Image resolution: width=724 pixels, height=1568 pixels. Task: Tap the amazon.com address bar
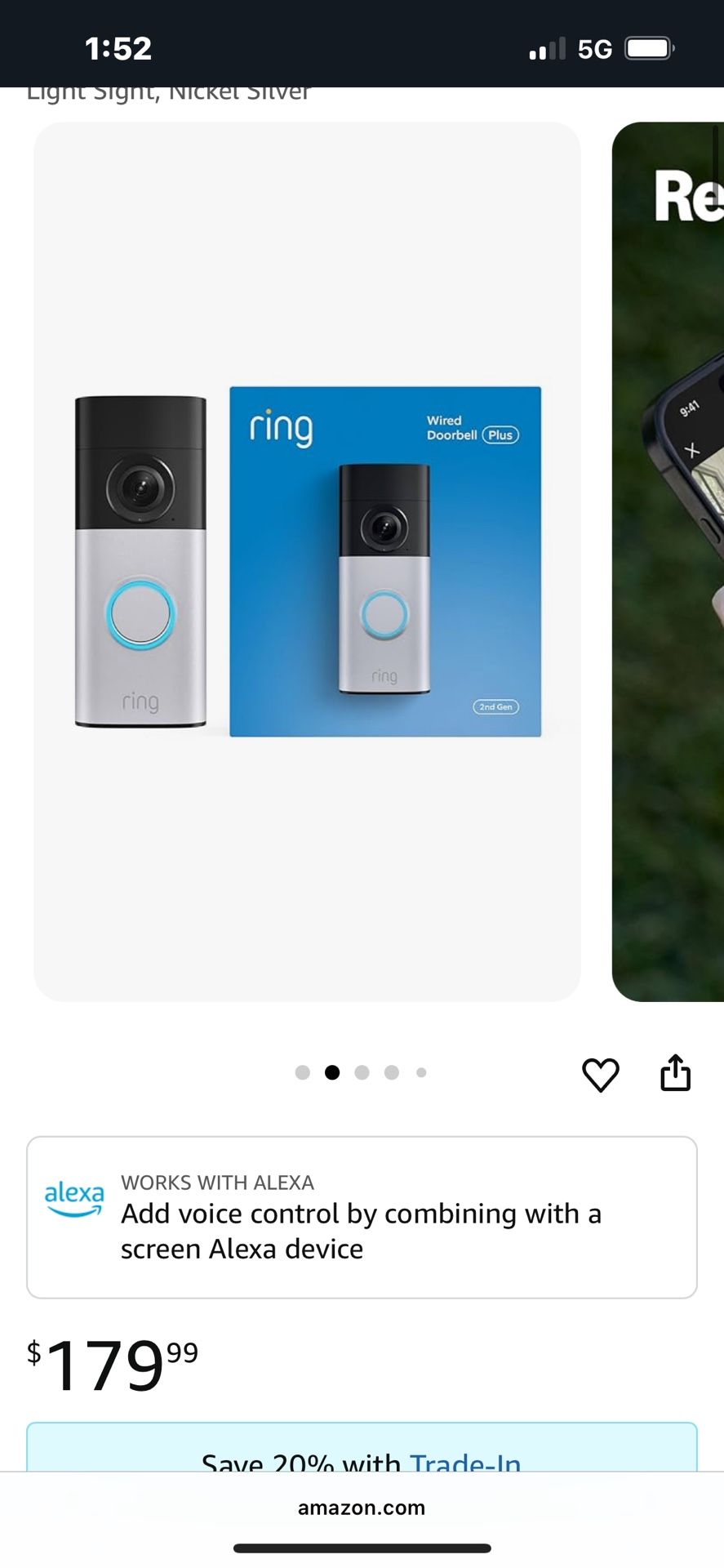tap(362, 1508)
